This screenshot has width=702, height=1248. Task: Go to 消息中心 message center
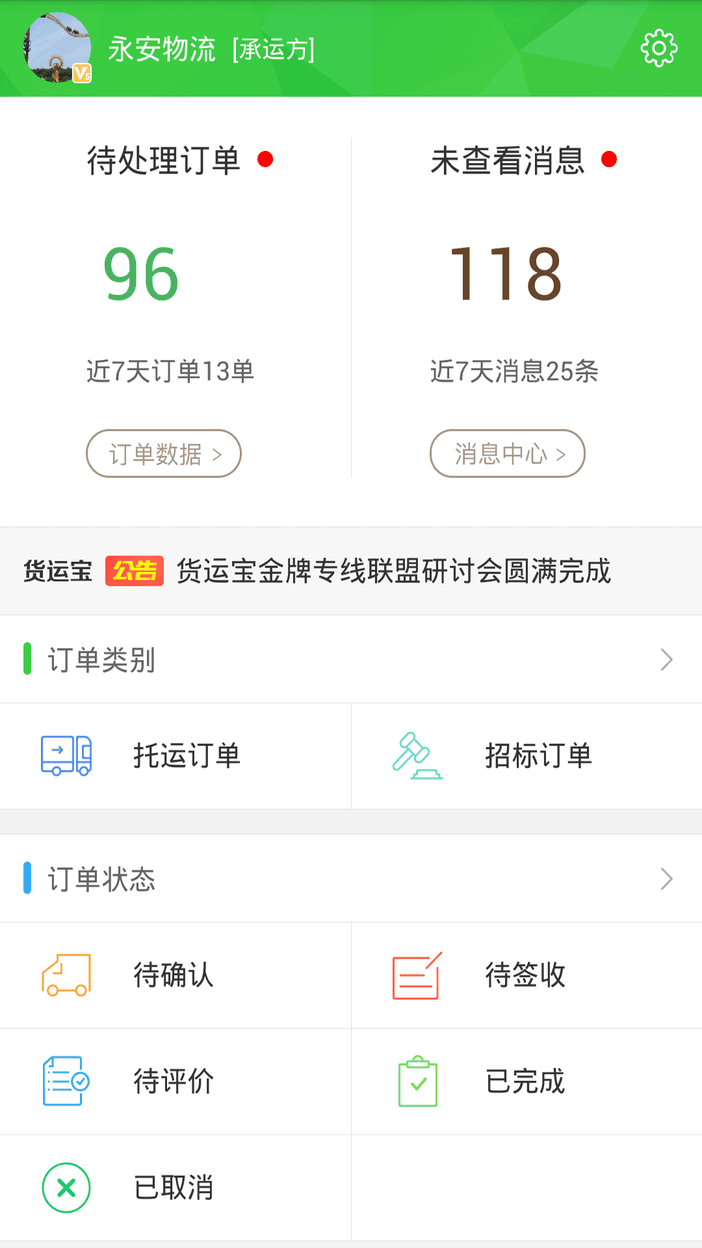pos(507,454)
